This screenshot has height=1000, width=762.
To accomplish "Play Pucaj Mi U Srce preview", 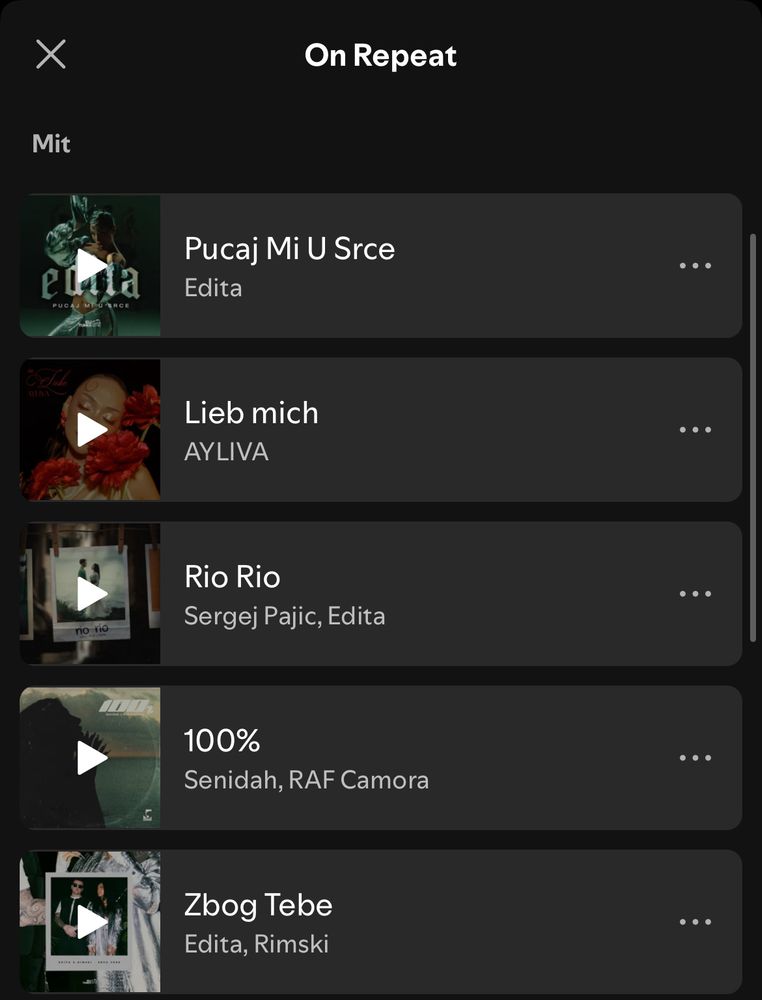I will [91, 266].
